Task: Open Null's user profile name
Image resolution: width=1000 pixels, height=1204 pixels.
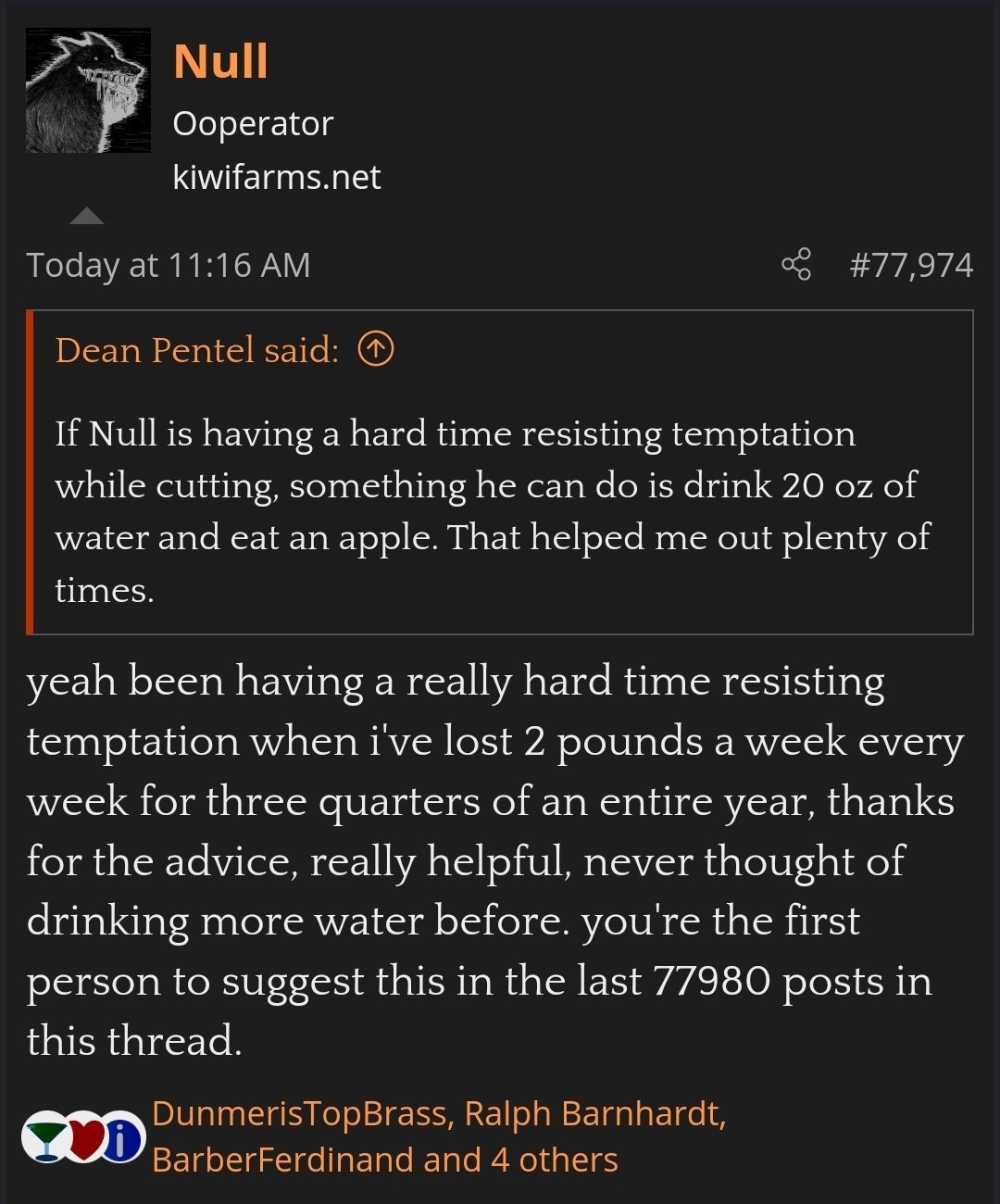Action: tap(220, 62)
